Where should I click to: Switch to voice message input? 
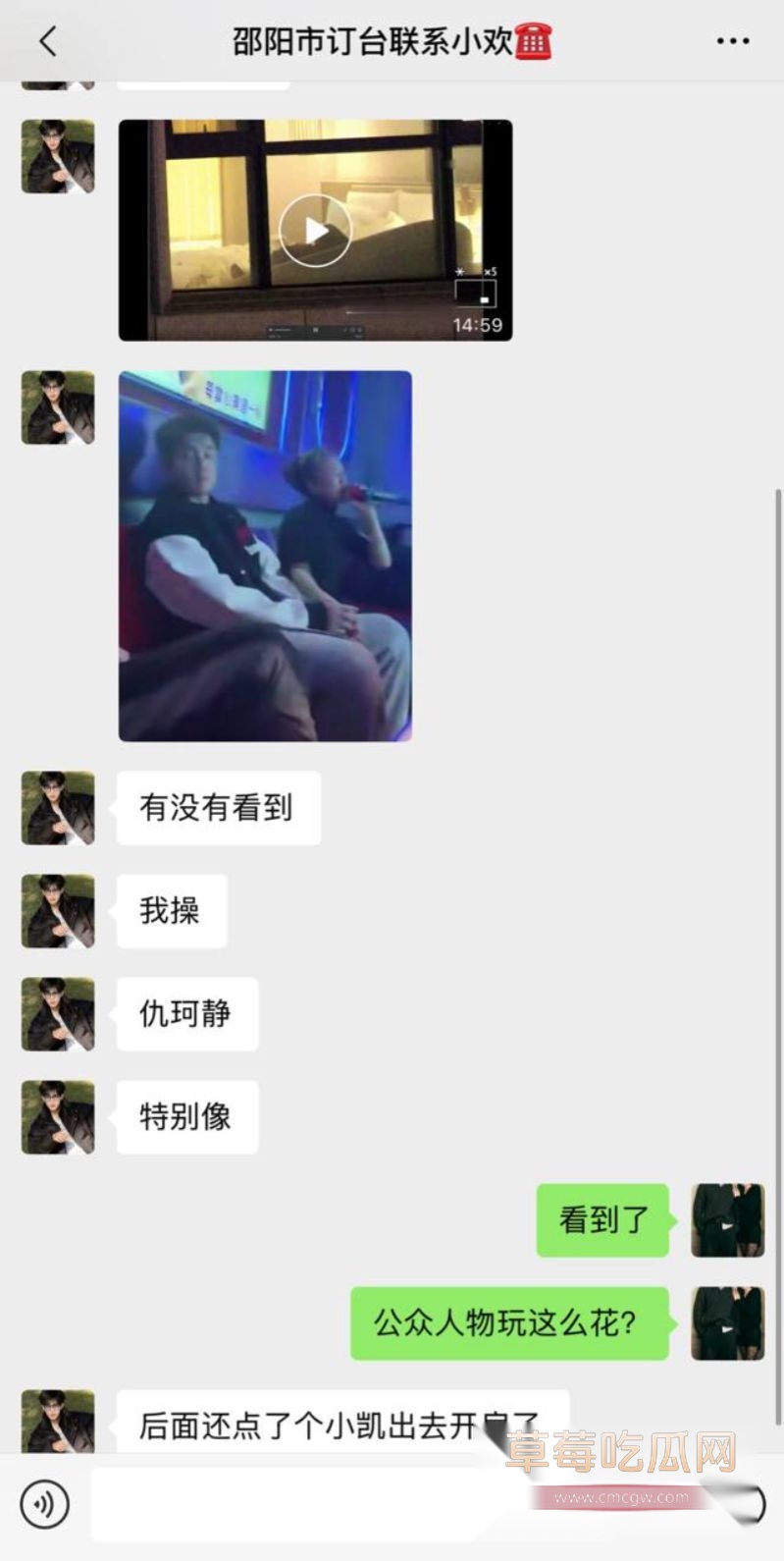45,1504
